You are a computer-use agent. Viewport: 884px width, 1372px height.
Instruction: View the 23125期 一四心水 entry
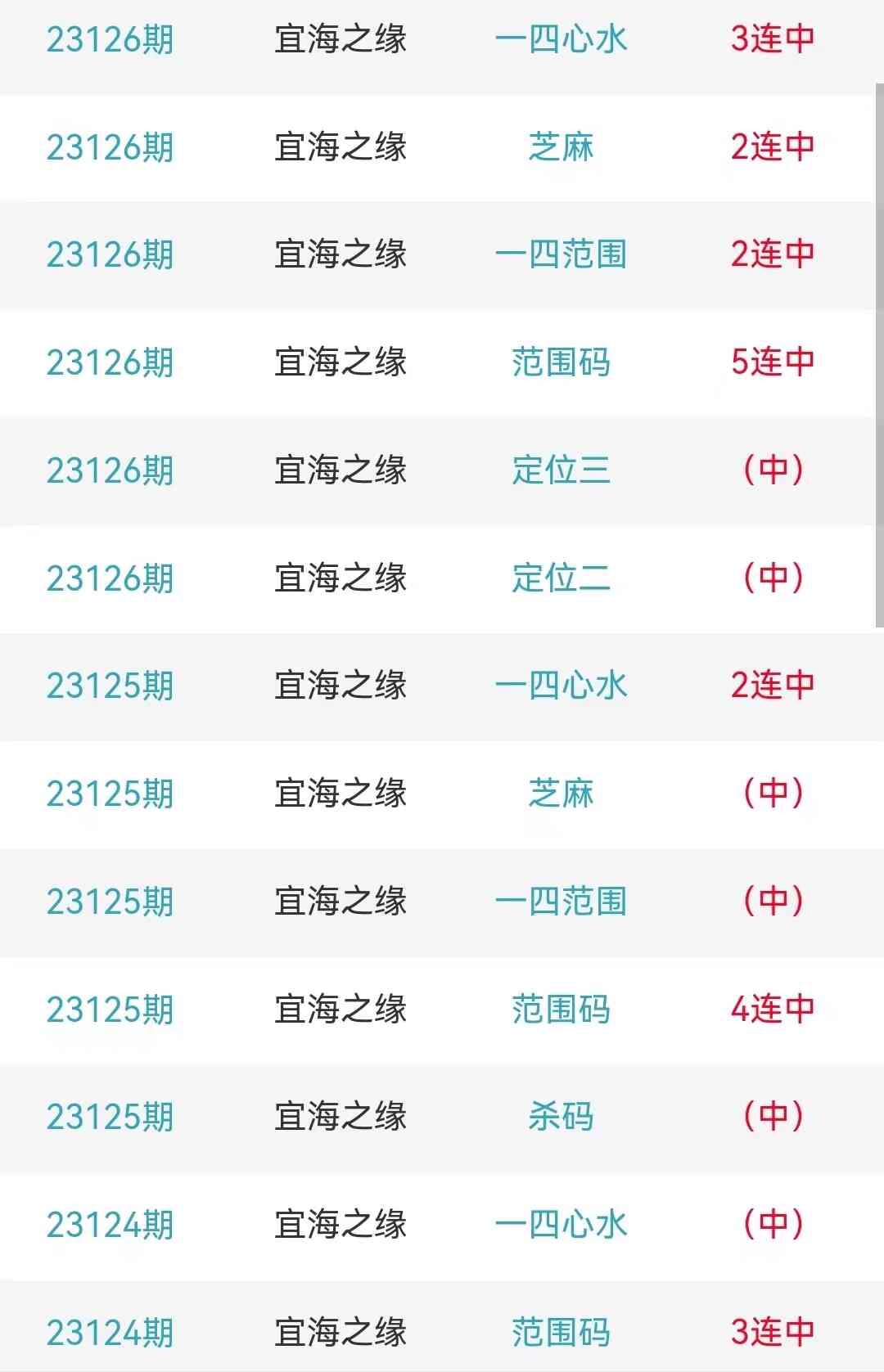pos(561,686)
